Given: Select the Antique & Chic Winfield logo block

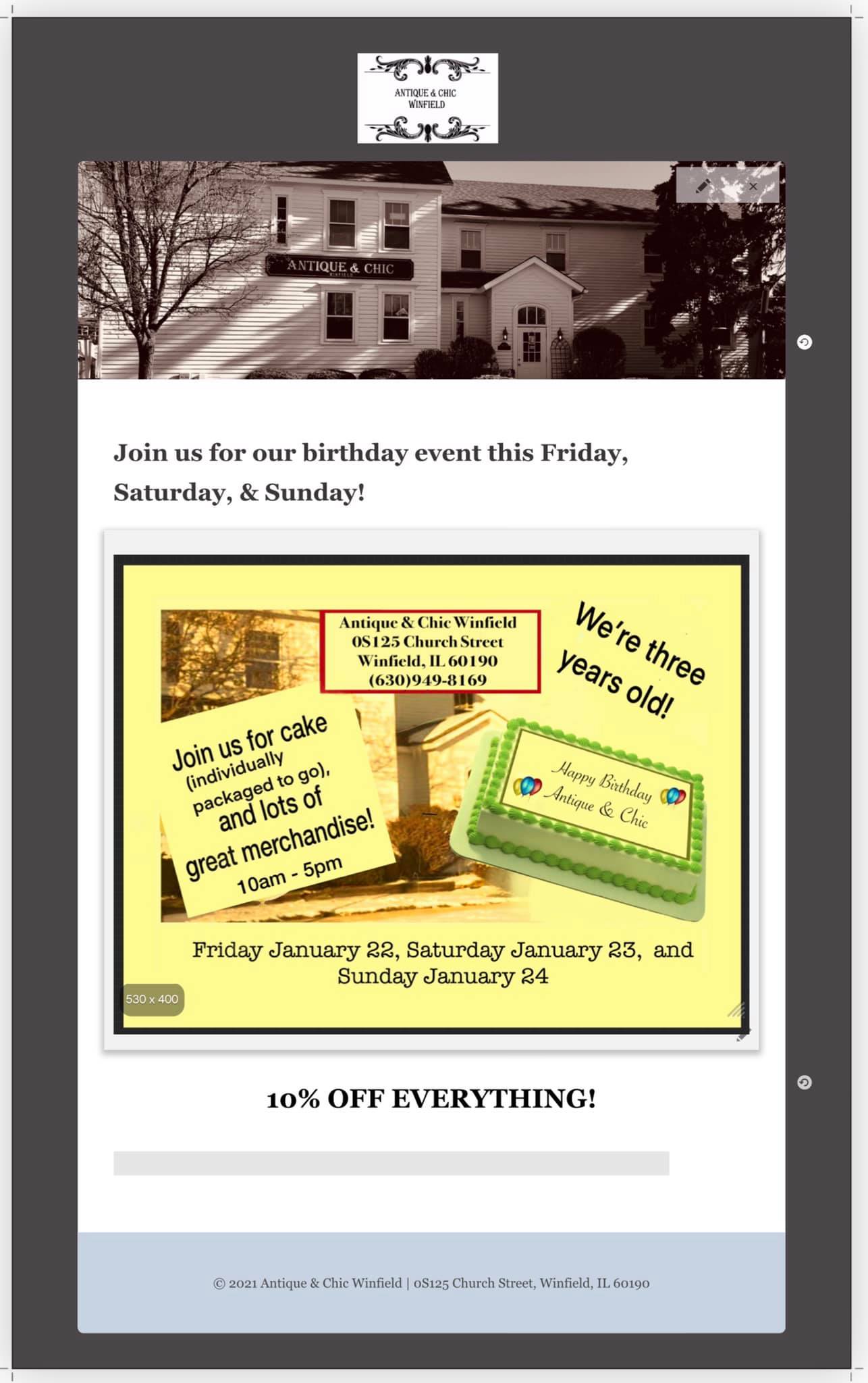Looking at the screenshot, I should click(427, 98).
